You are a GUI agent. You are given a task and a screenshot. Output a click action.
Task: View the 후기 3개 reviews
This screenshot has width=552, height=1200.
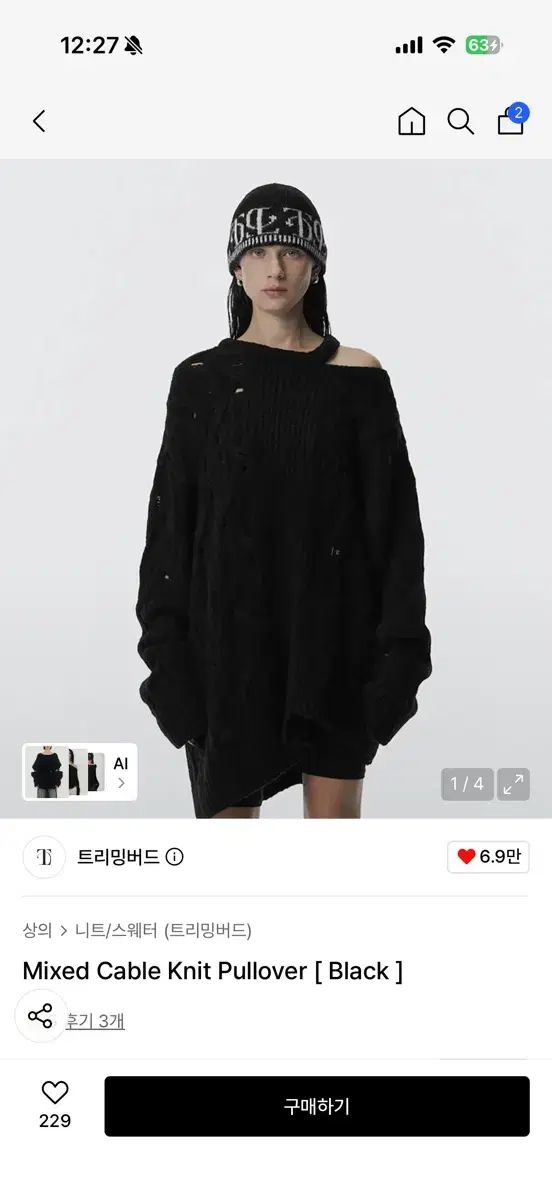[95, 1021]
